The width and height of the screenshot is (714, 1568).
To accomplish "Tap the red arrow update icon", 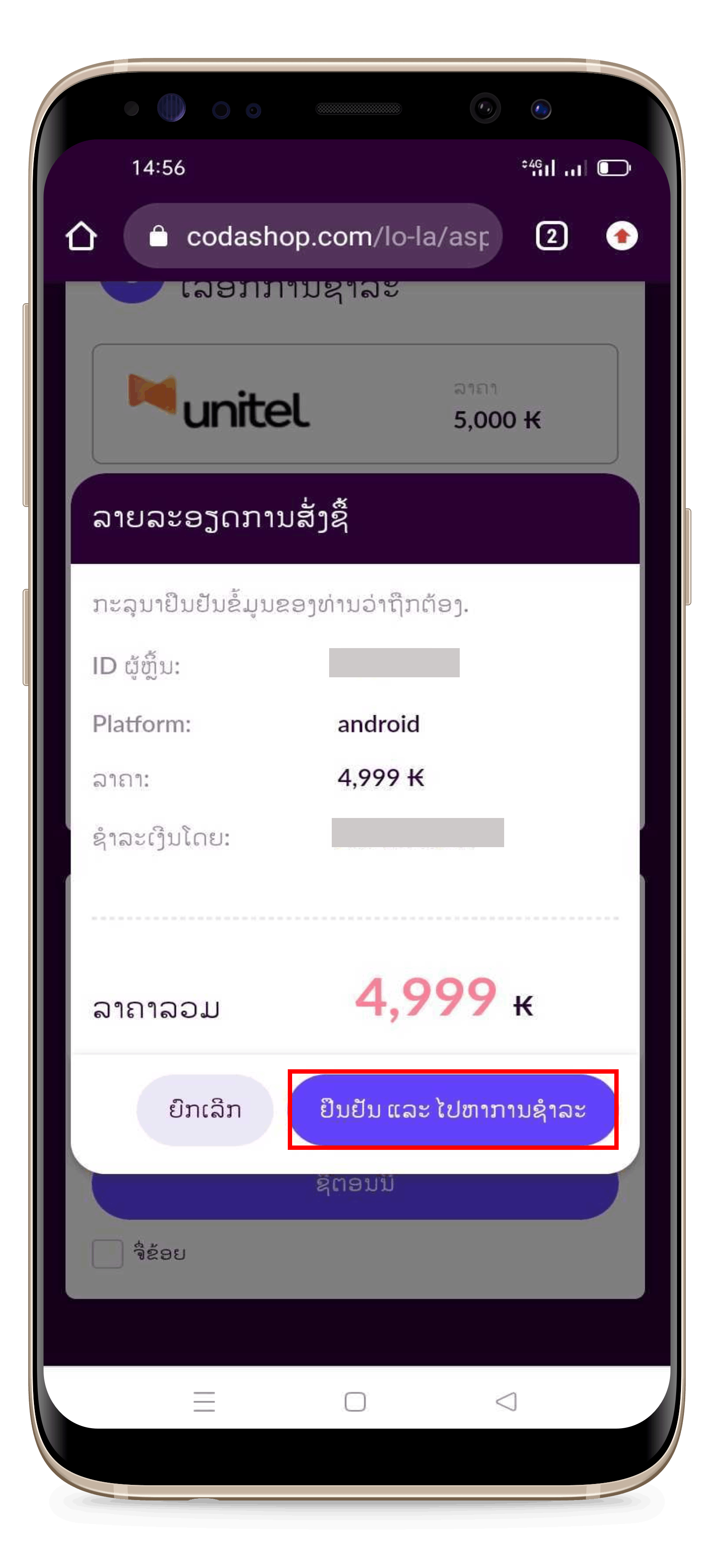I will click(621, 236).
